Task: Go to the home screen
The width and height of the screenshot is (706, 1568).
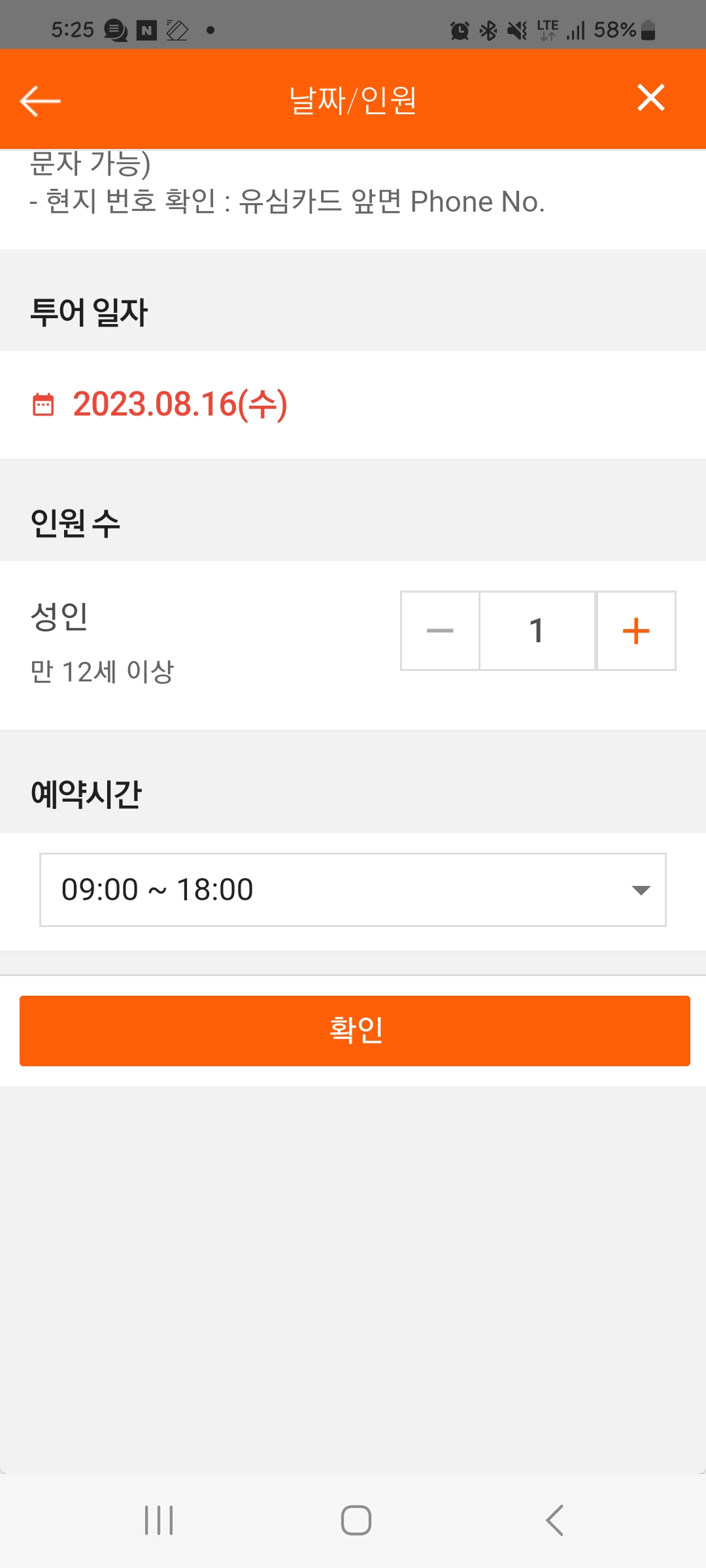Action: point(356,1520)
